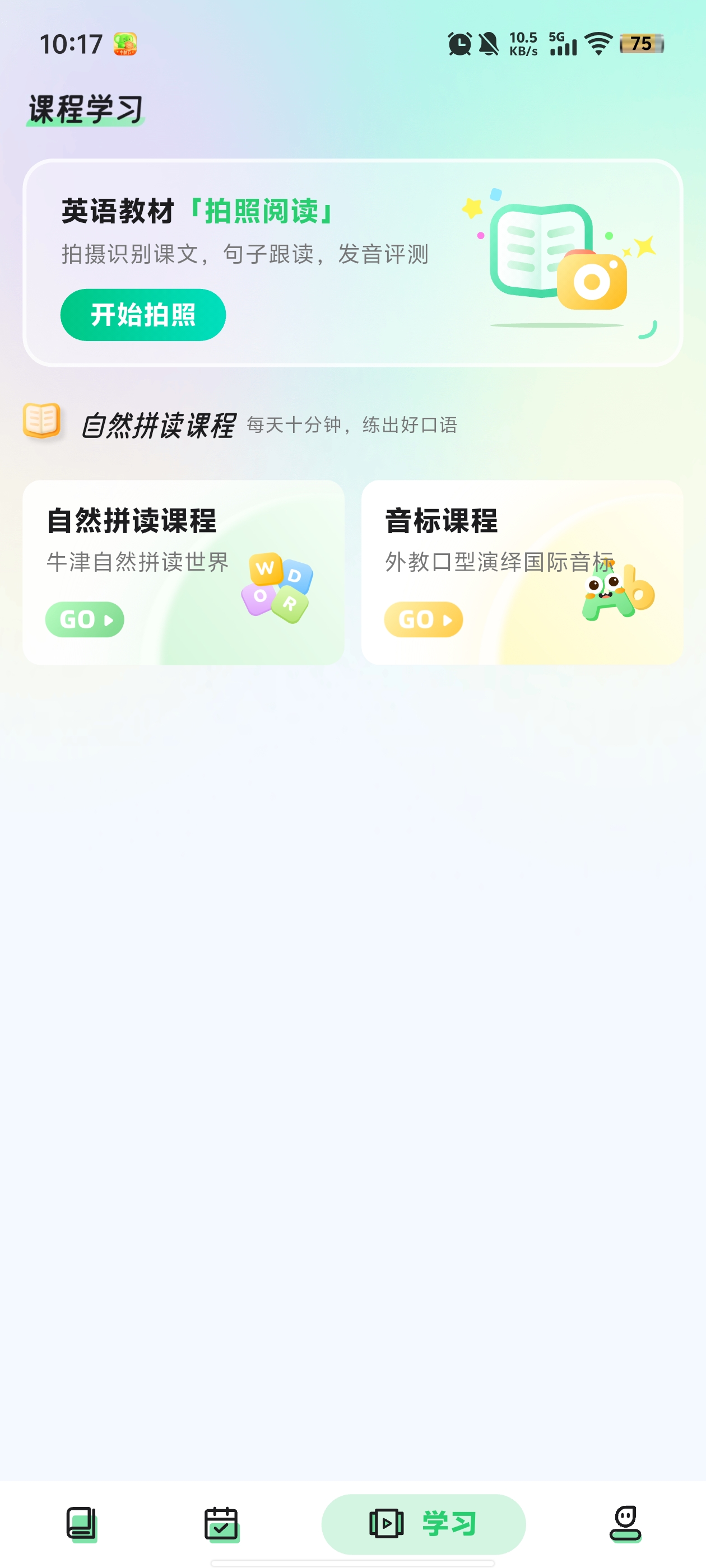Open the 音标课程 course card
Screen dimensions: 706x1568
[522, 572]
